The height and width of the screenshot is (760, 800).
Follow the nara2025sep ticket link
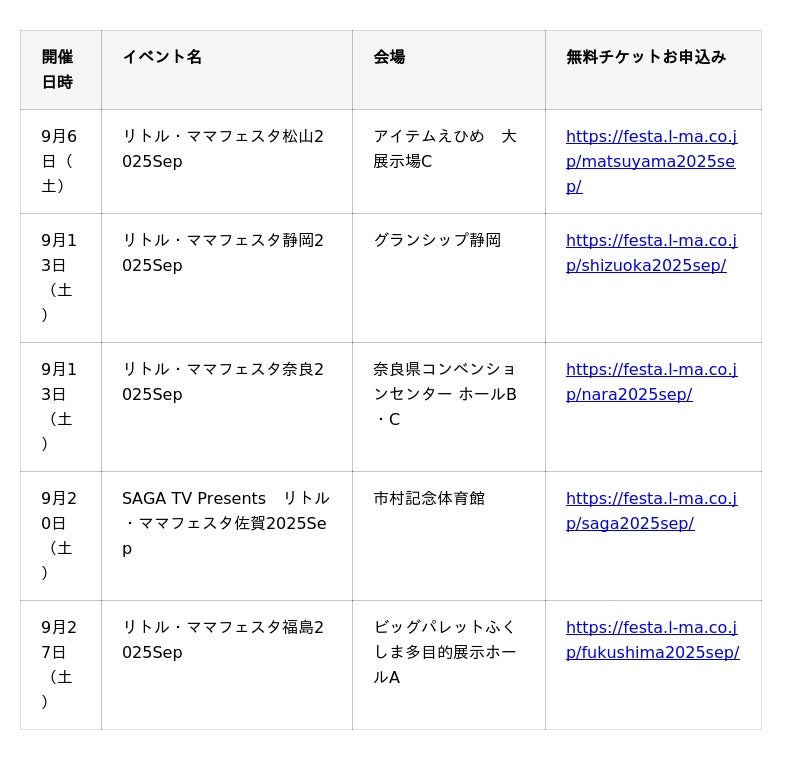650,382
